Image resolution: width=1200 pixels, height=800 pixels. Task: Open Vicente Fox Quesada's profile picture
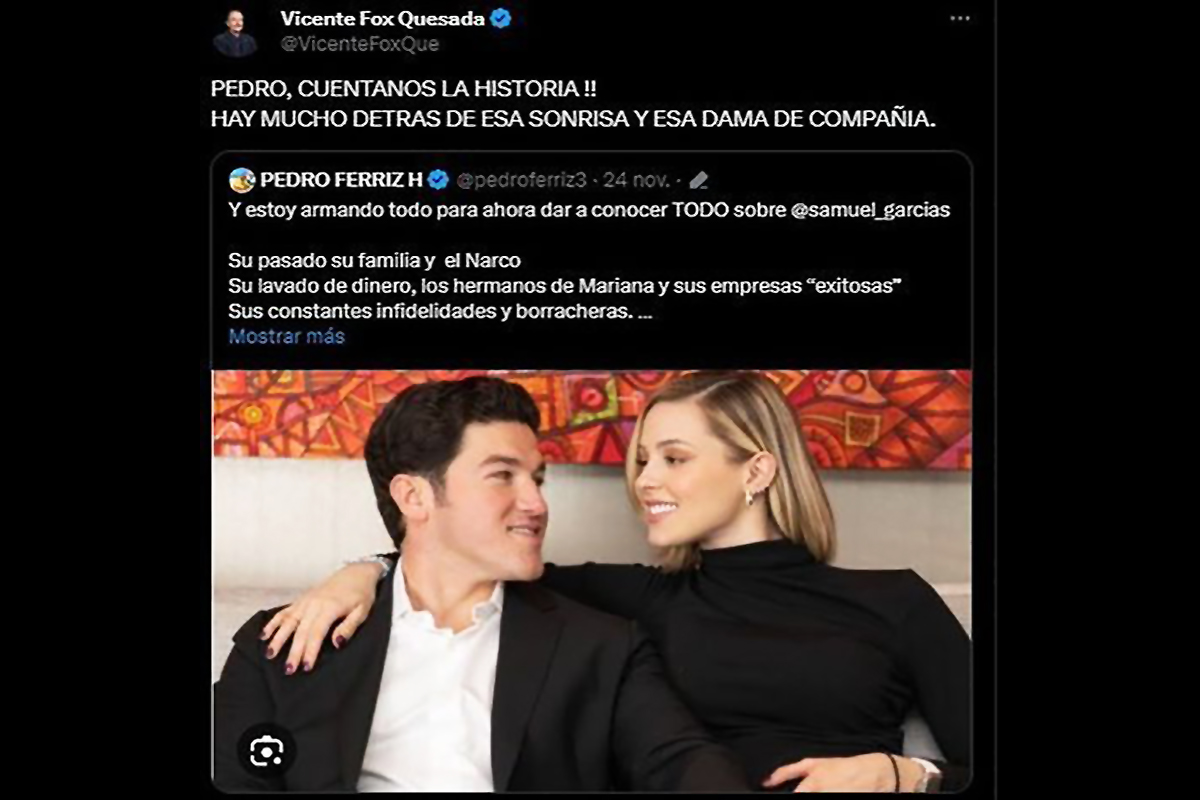pyautogui.click(x=235, y=32)
